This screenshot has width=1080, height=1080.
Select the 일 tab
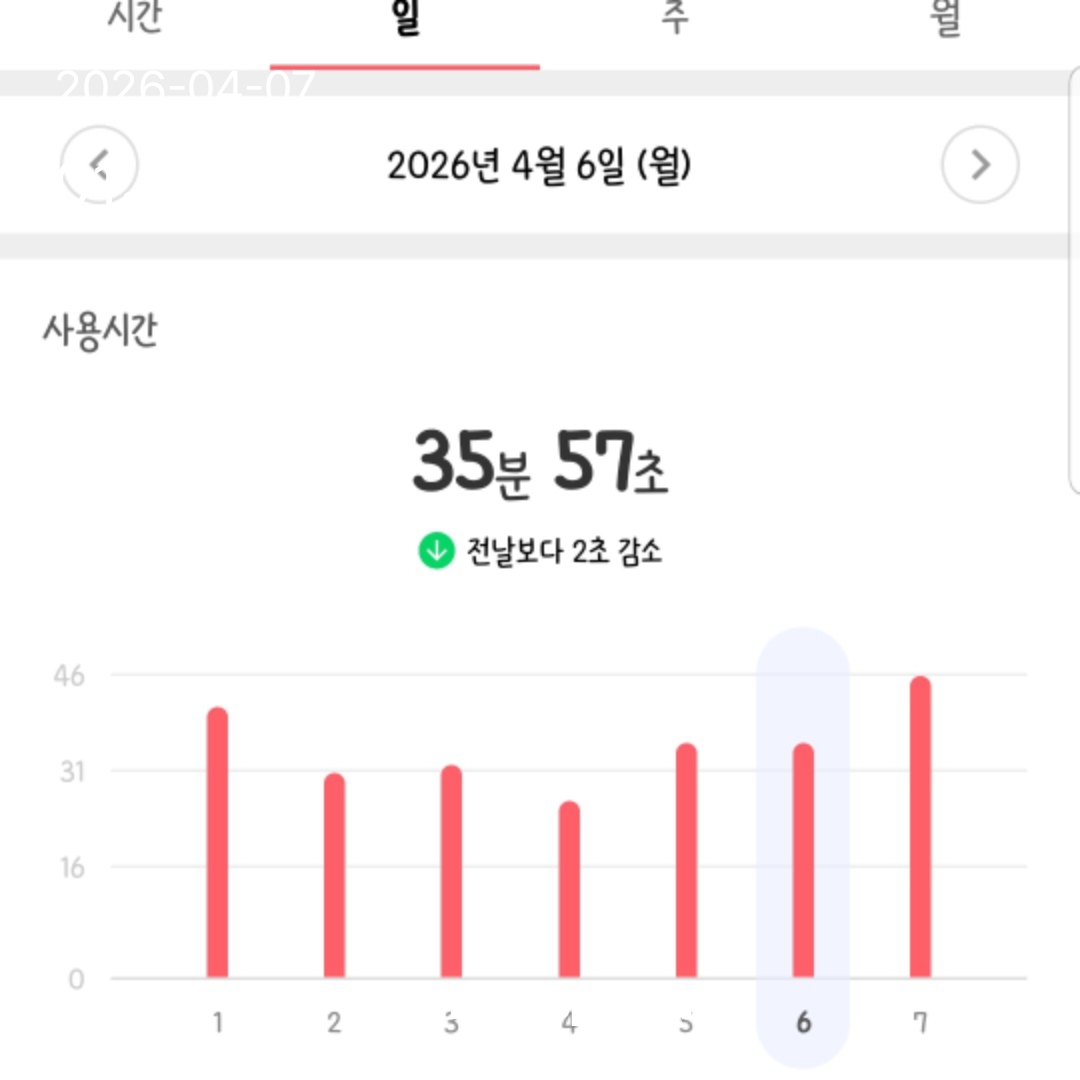tap(405, 22)
